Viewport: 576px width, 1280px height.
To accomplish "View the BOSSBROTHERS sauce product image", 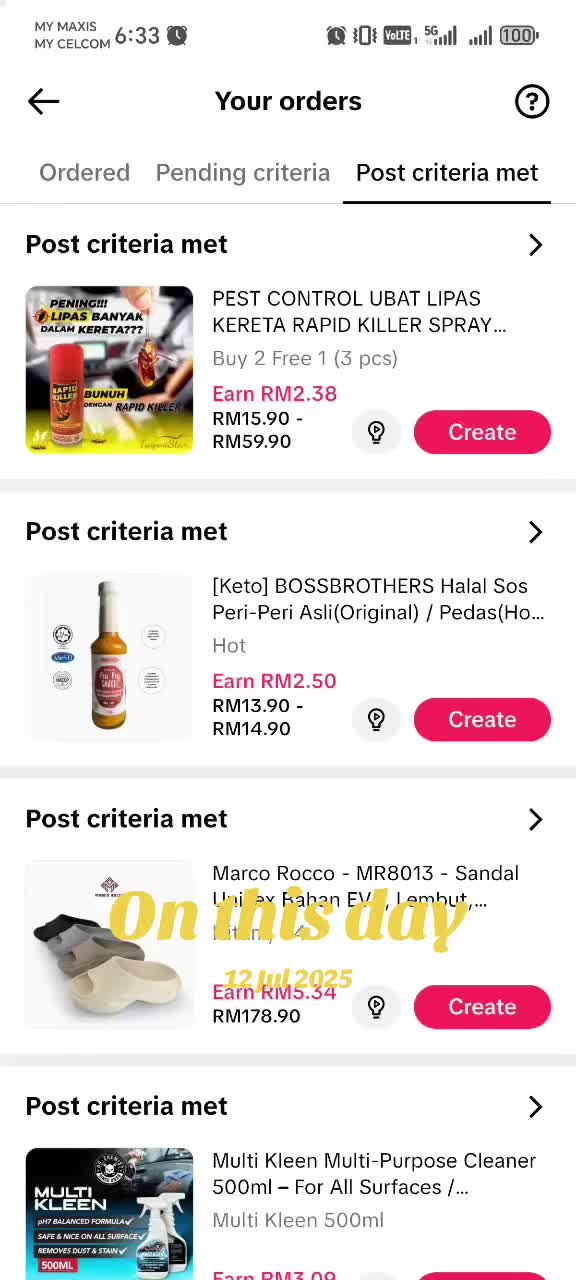I will coord(109,657).
